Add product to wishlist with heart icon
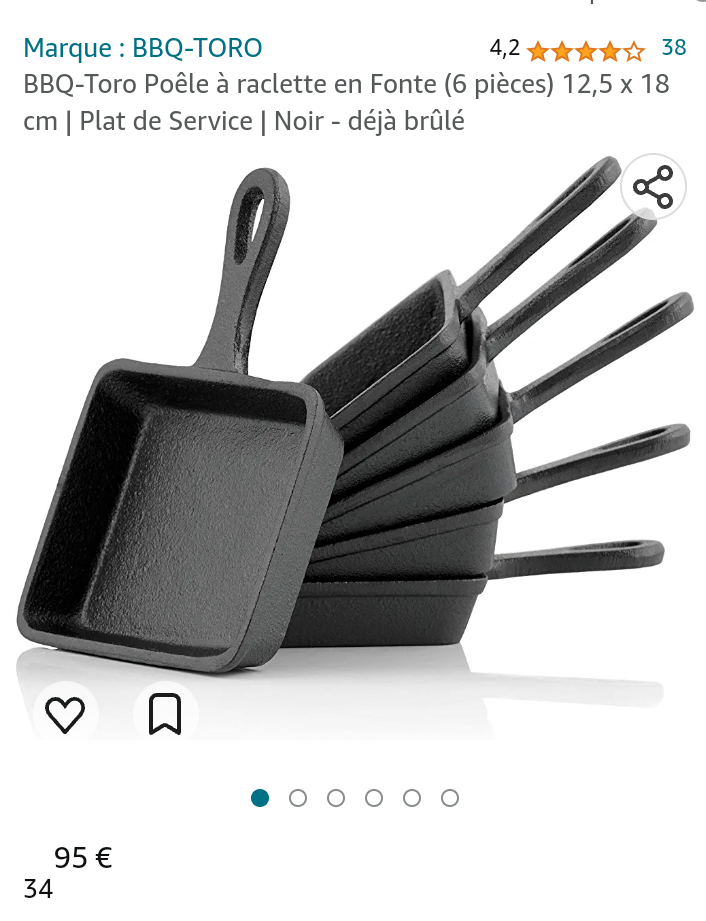The width and height of the screenshot is (706, 921). 65,714
